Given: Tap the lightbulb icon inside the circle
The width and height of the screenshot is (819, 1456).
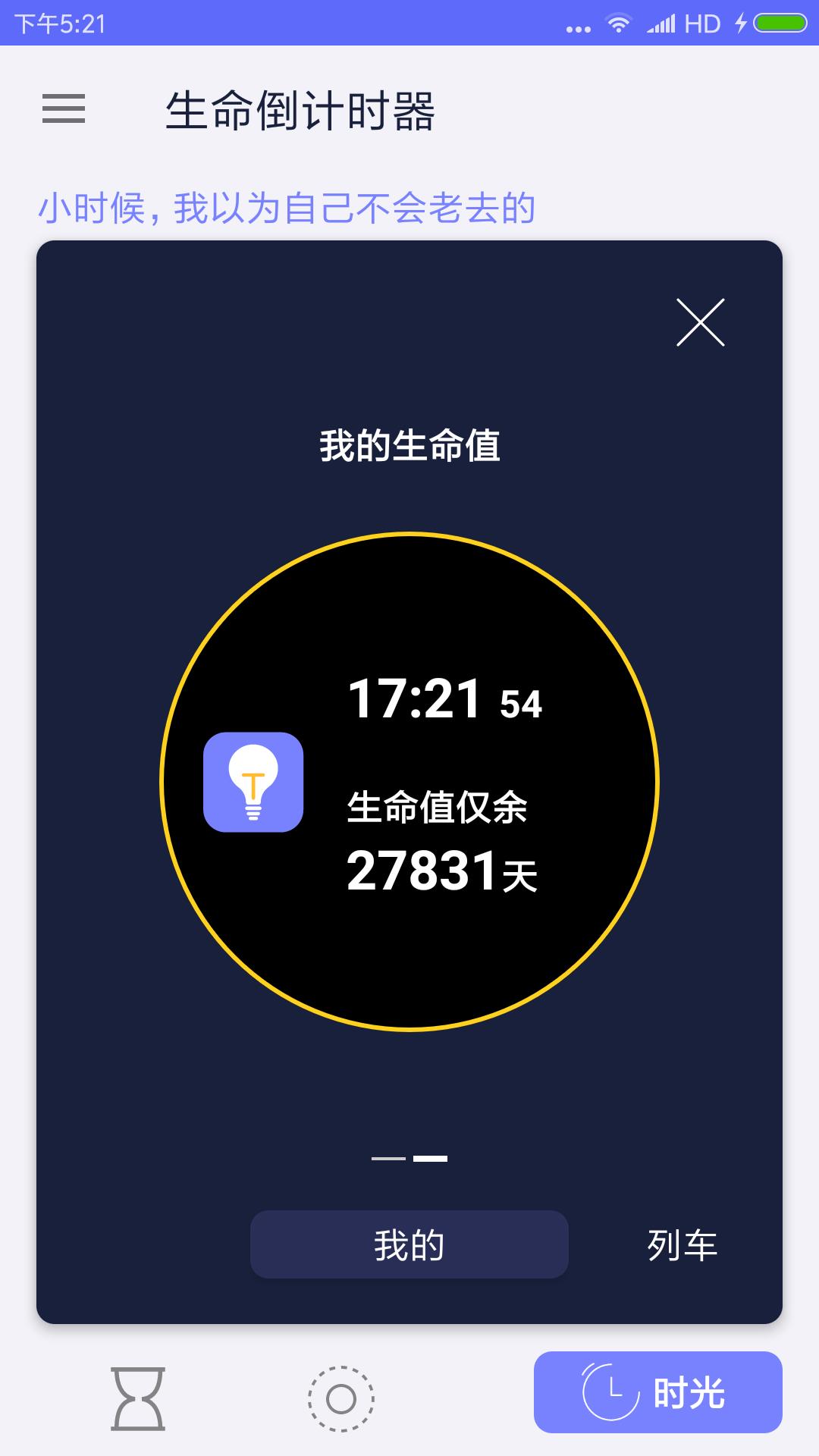Looking at the screenshot, I should tap(254, 781).
